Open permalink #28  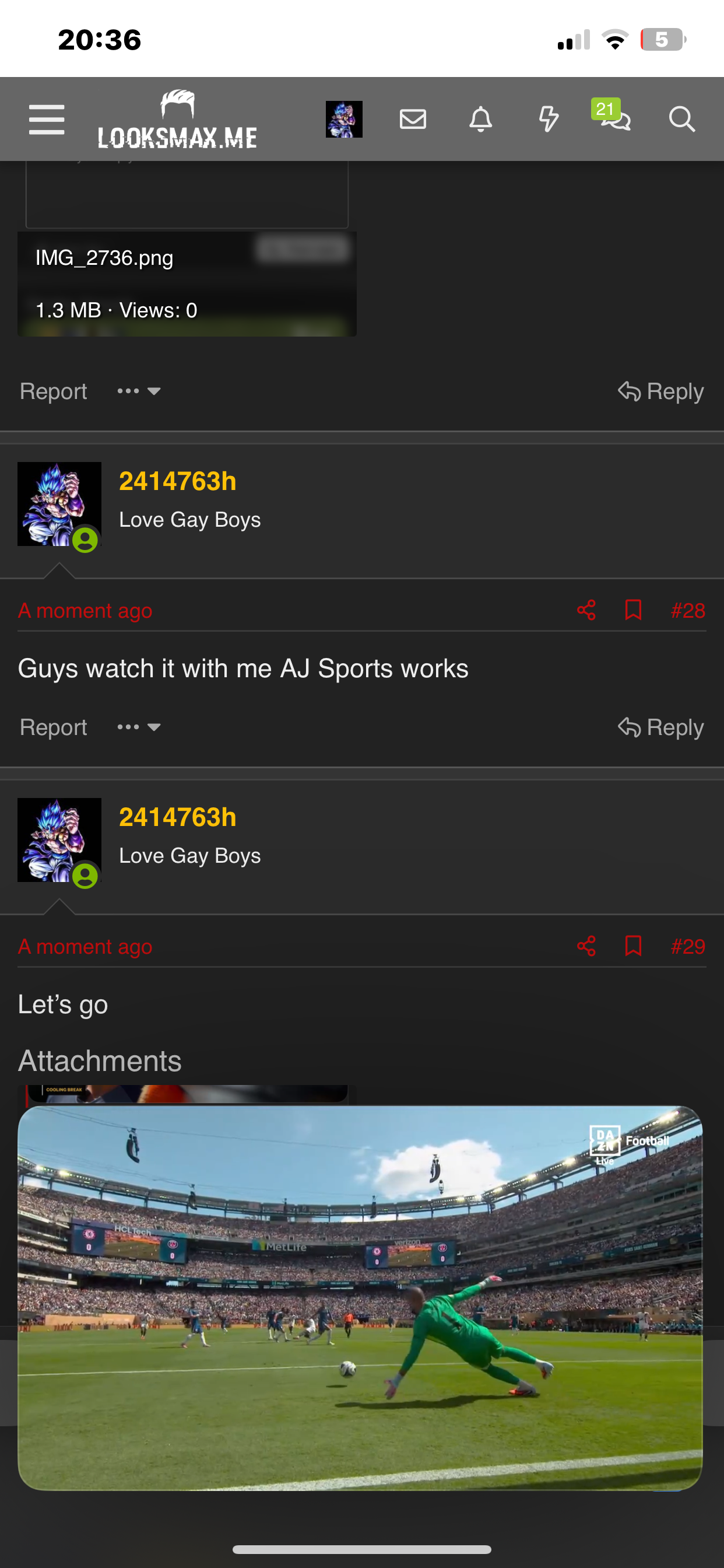[687, 611]
